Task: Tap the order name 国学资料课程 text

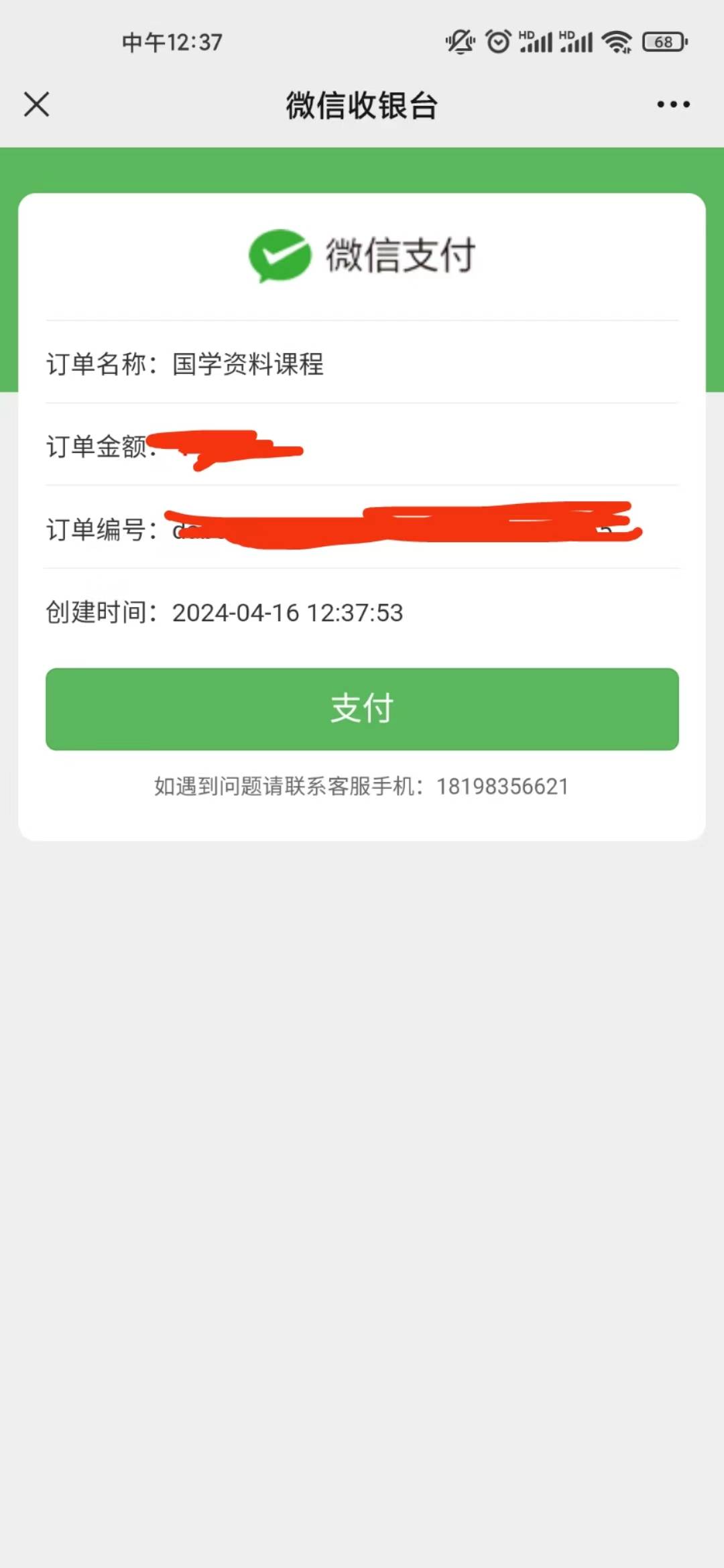Action: coord(248,365)
